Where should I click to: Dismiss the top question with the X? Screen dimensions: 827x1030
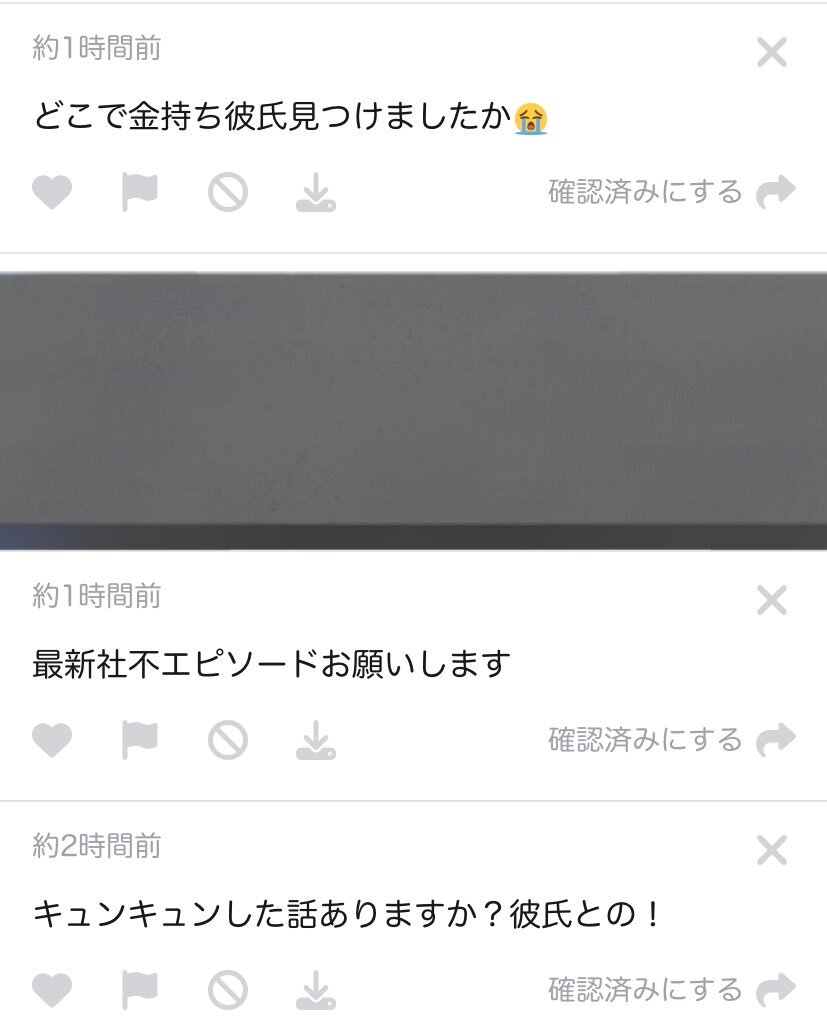tap(771, 53)
